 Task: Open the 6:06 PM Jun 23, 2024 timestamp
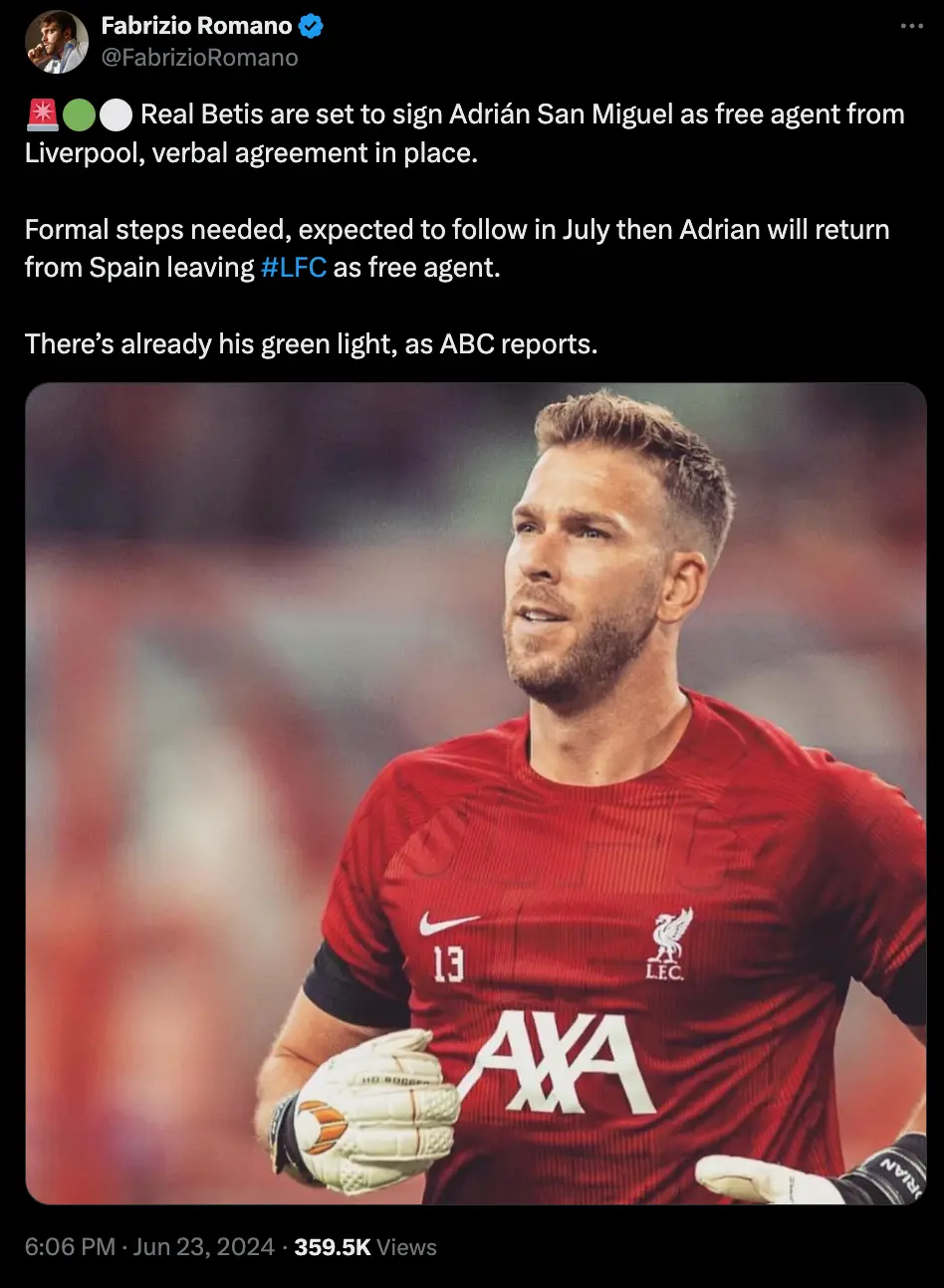pyautogui.click(x=149, y=1246)
